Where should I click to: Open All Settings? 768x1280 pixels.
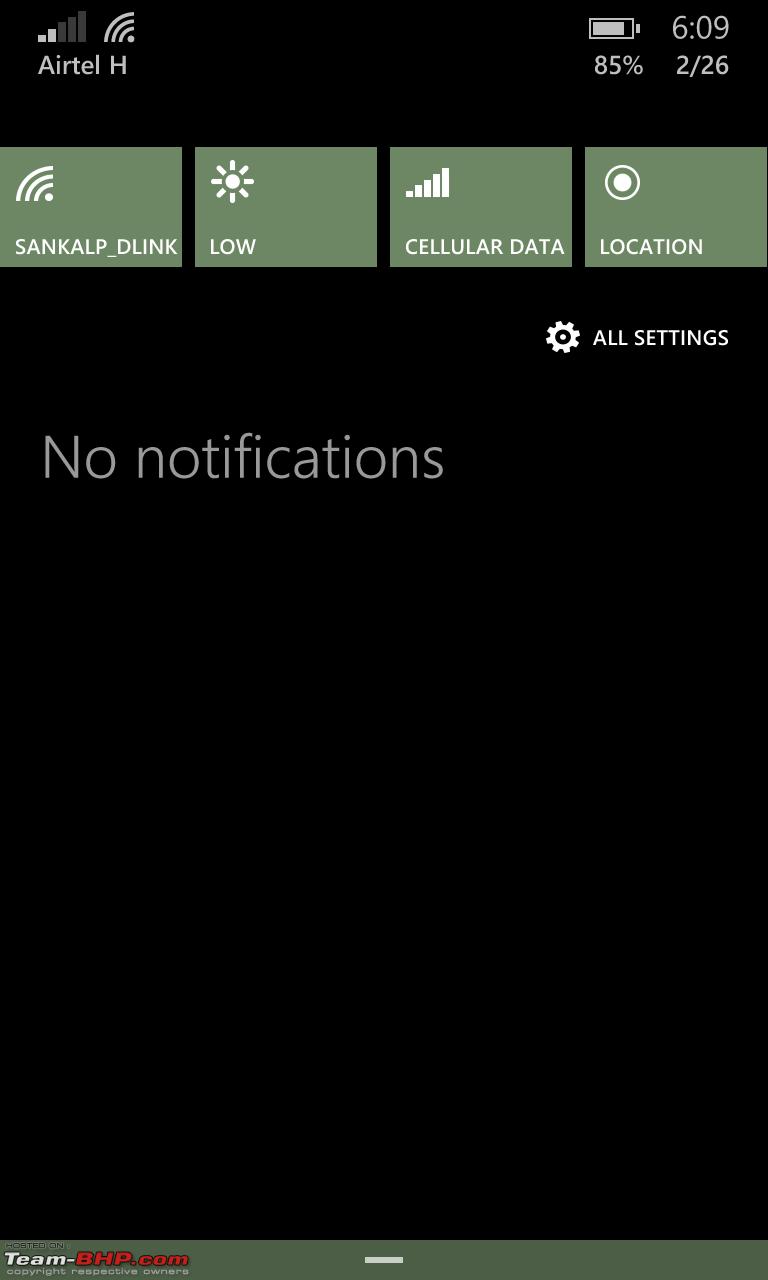coord(637,337)
